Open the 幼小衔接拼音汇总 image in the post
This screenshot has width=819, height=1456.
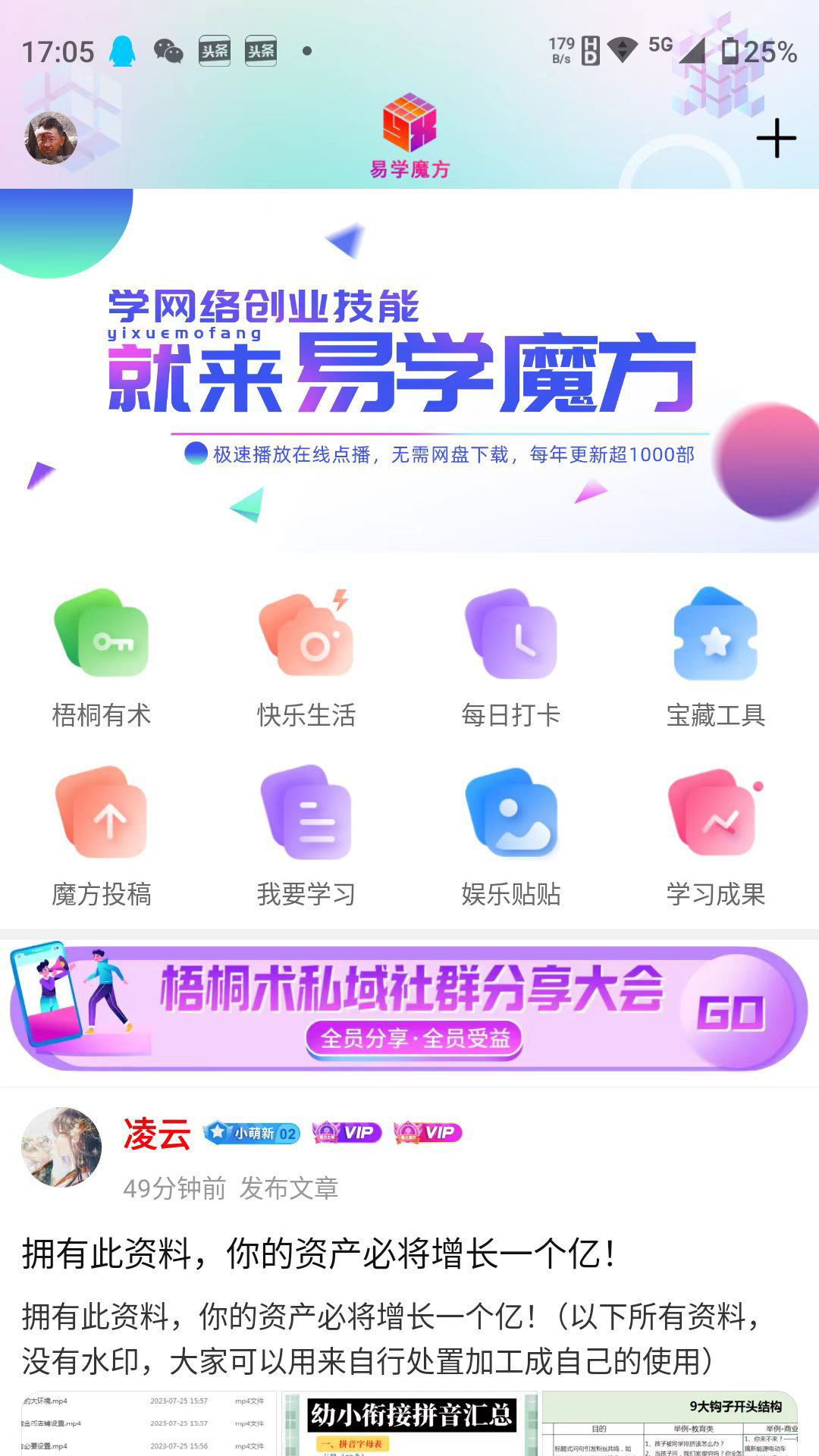tap(409, 1423)
